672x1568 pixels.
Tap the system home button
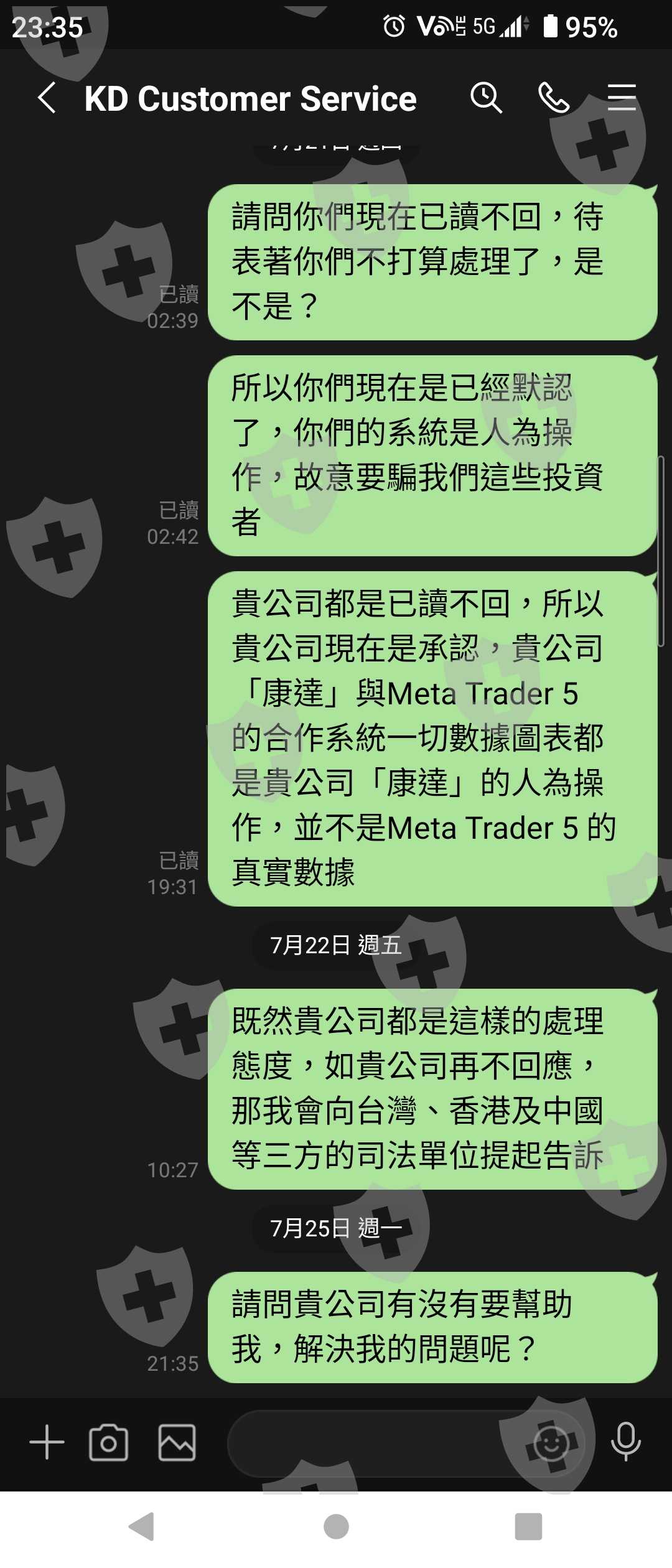pos(336,1526)
